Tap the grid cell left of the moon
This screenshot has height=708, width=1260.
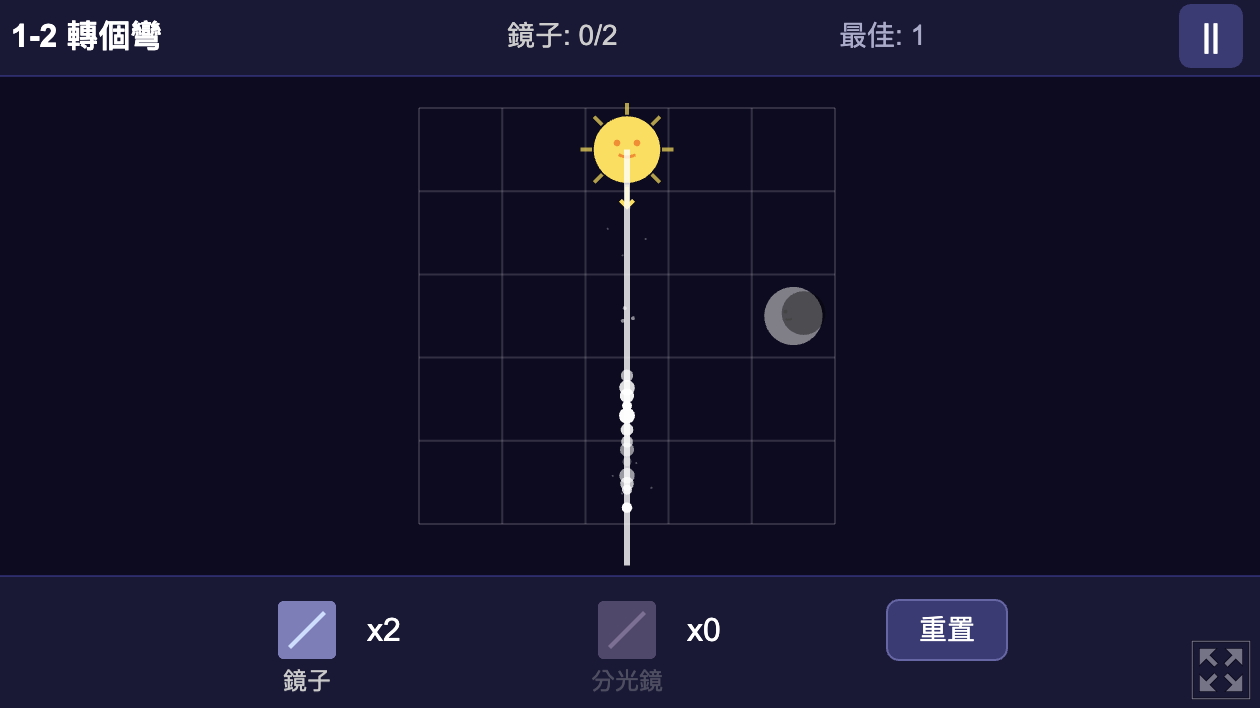pos(710,316)
